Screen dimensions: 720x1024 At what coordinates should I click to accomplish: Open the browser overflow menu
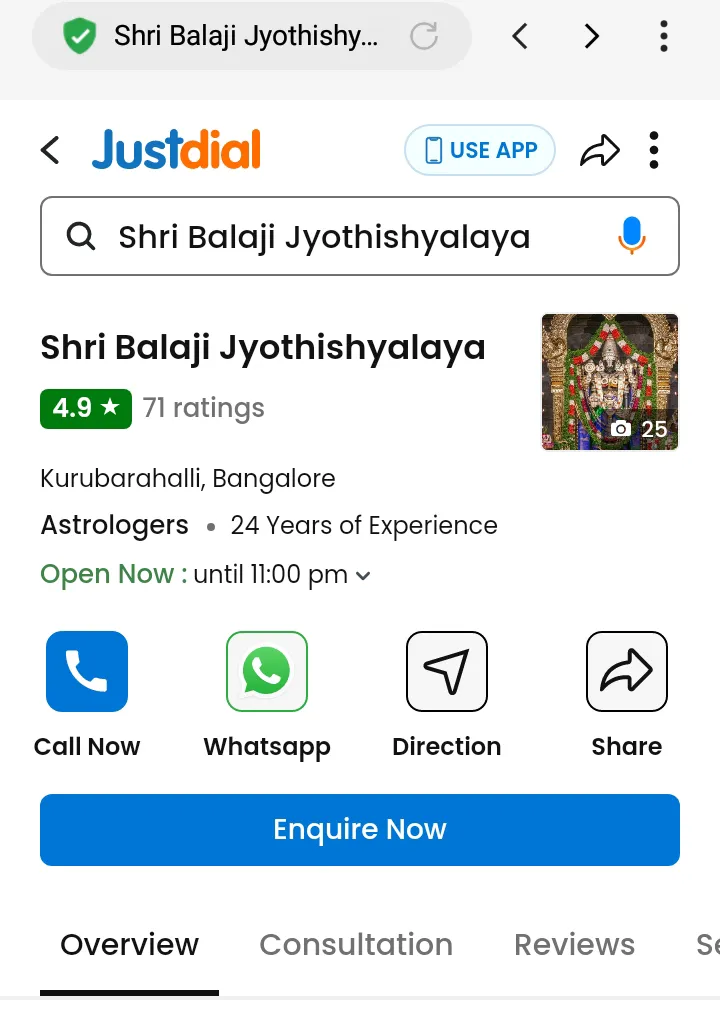[x=663, y=37]
